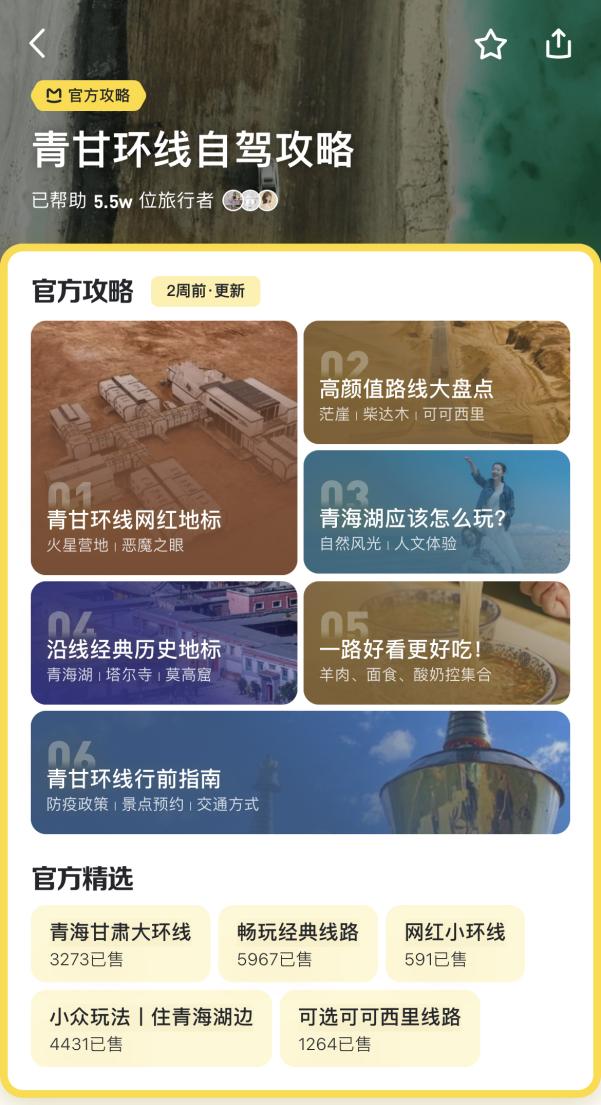Open the 青甘环线网红地标 guide card
This screenshot has height=1105, width=601.
coord(164,447)
